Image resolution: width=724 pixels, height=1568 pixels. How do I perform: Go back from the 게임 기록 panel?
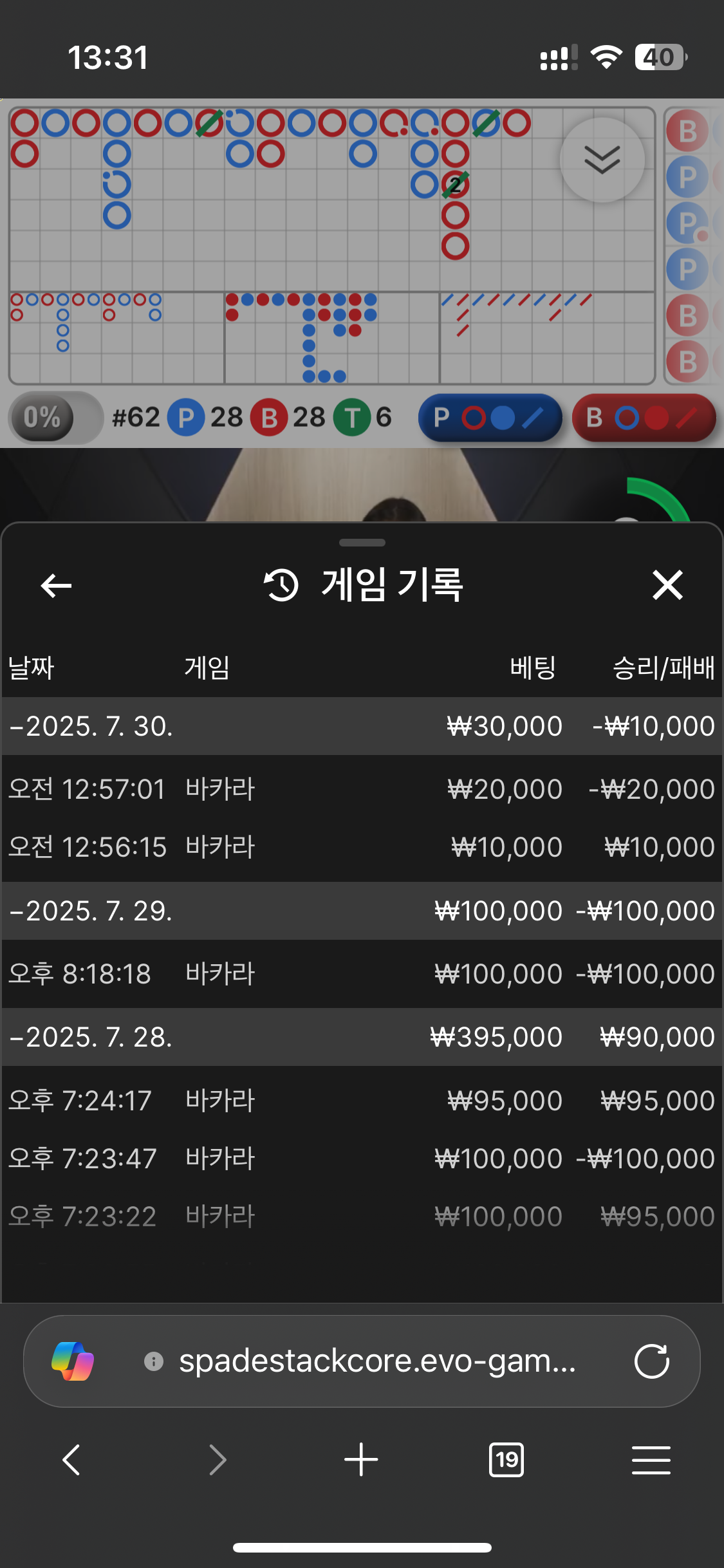pos(56,585)
